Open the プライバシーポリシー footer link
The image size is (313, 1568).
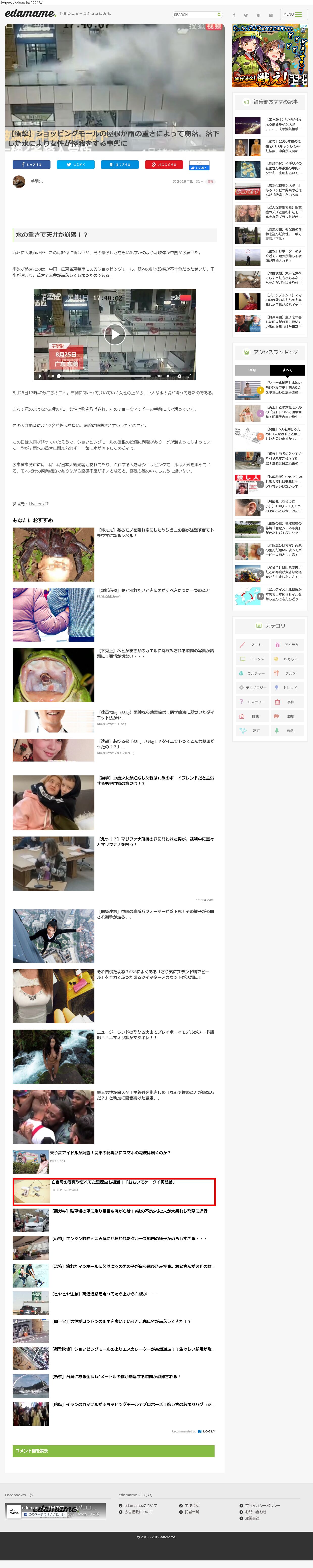(263, 1505)
